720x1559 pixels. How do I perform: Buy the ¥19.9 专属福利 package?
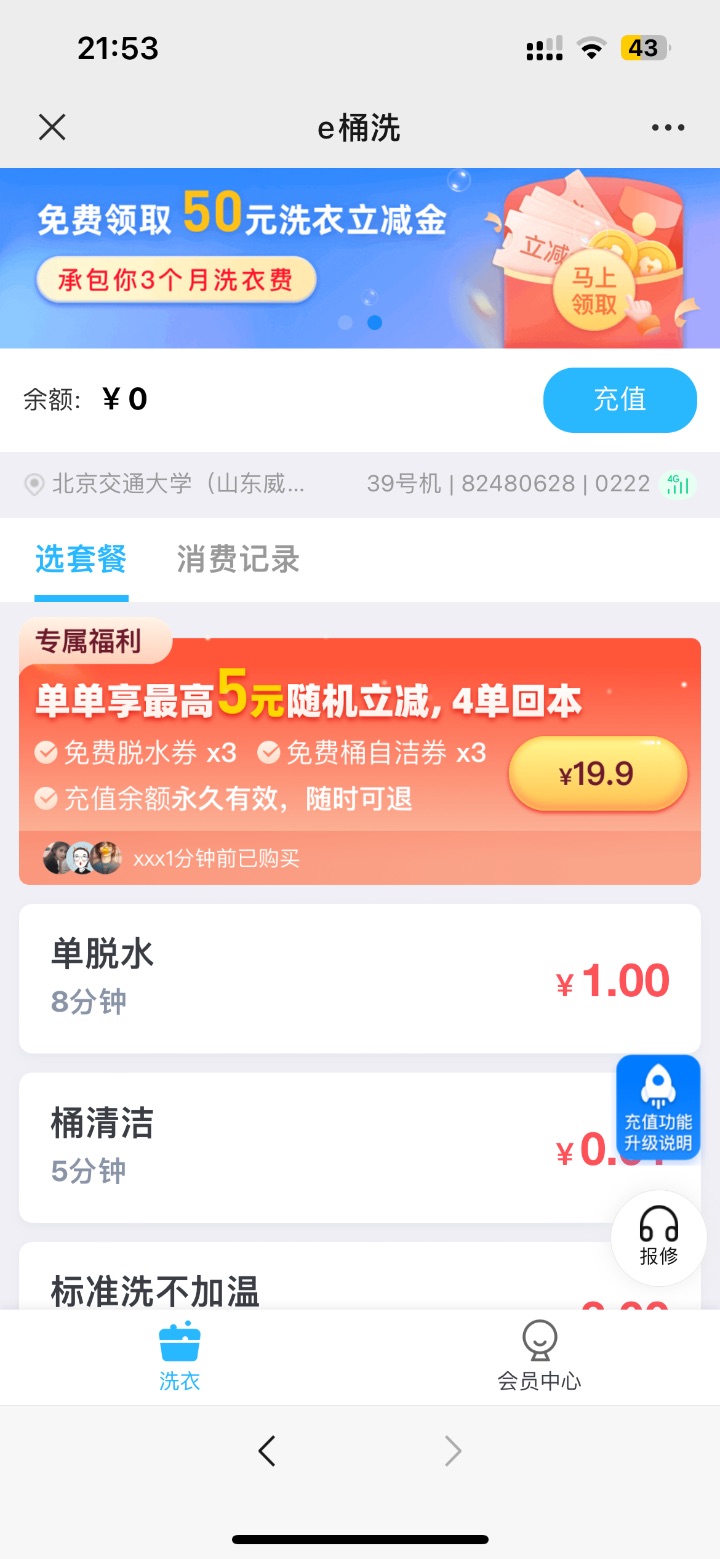598,775
